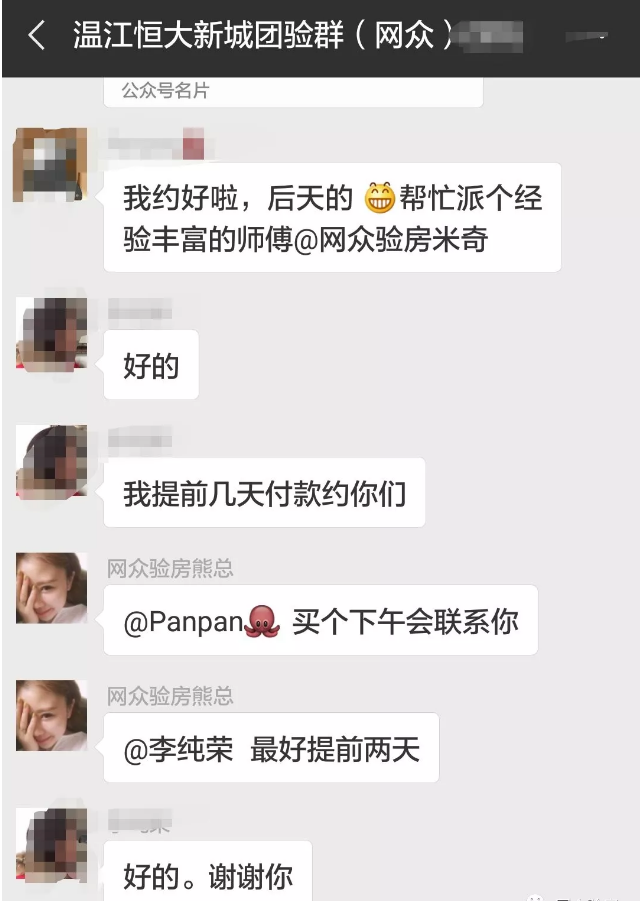Open avatar beside the 我约好啦 message
Image resolution: width=642 pixels, height=901 pixels.
(51, 165)
